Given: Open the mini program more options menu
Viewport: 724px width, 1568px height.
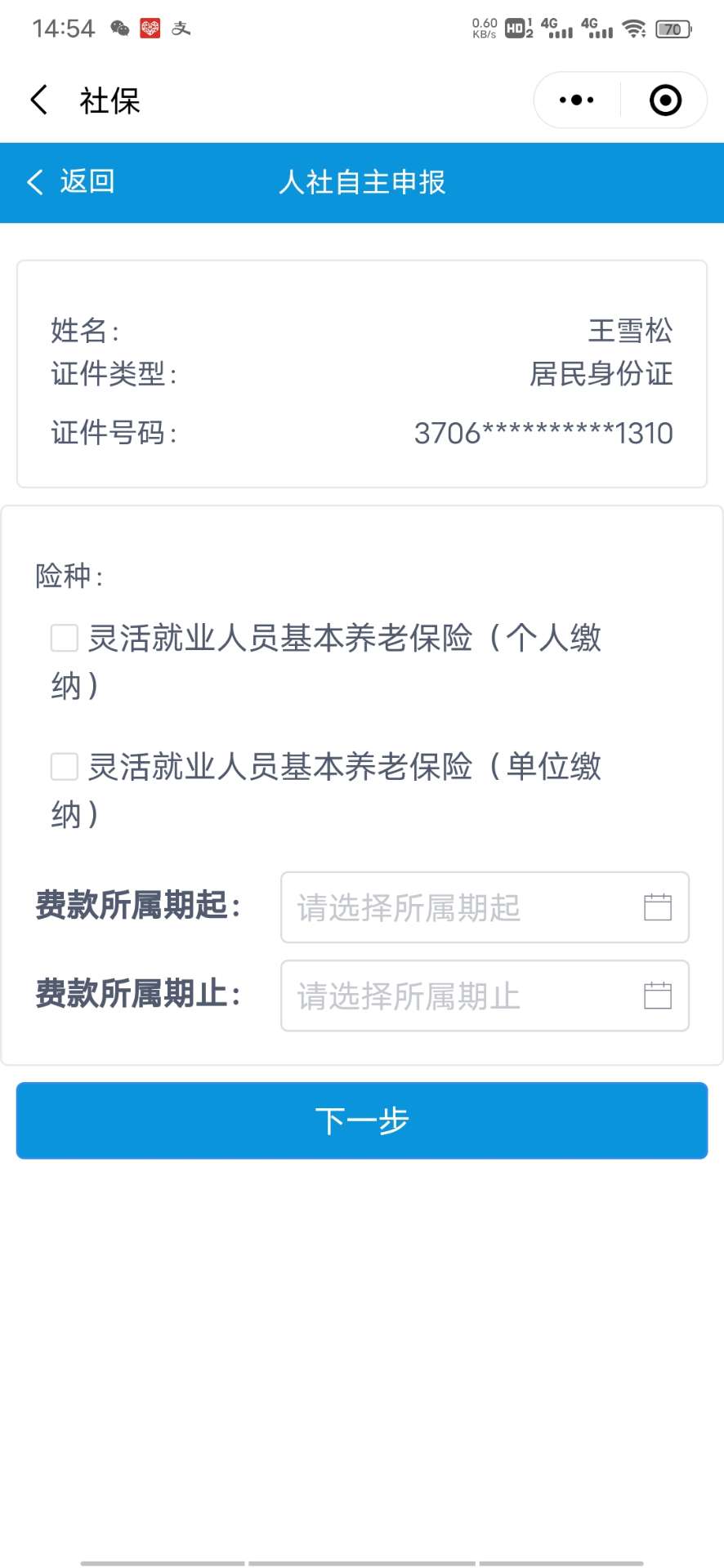Looking at the screenshot, I should (x=576, y=100).
